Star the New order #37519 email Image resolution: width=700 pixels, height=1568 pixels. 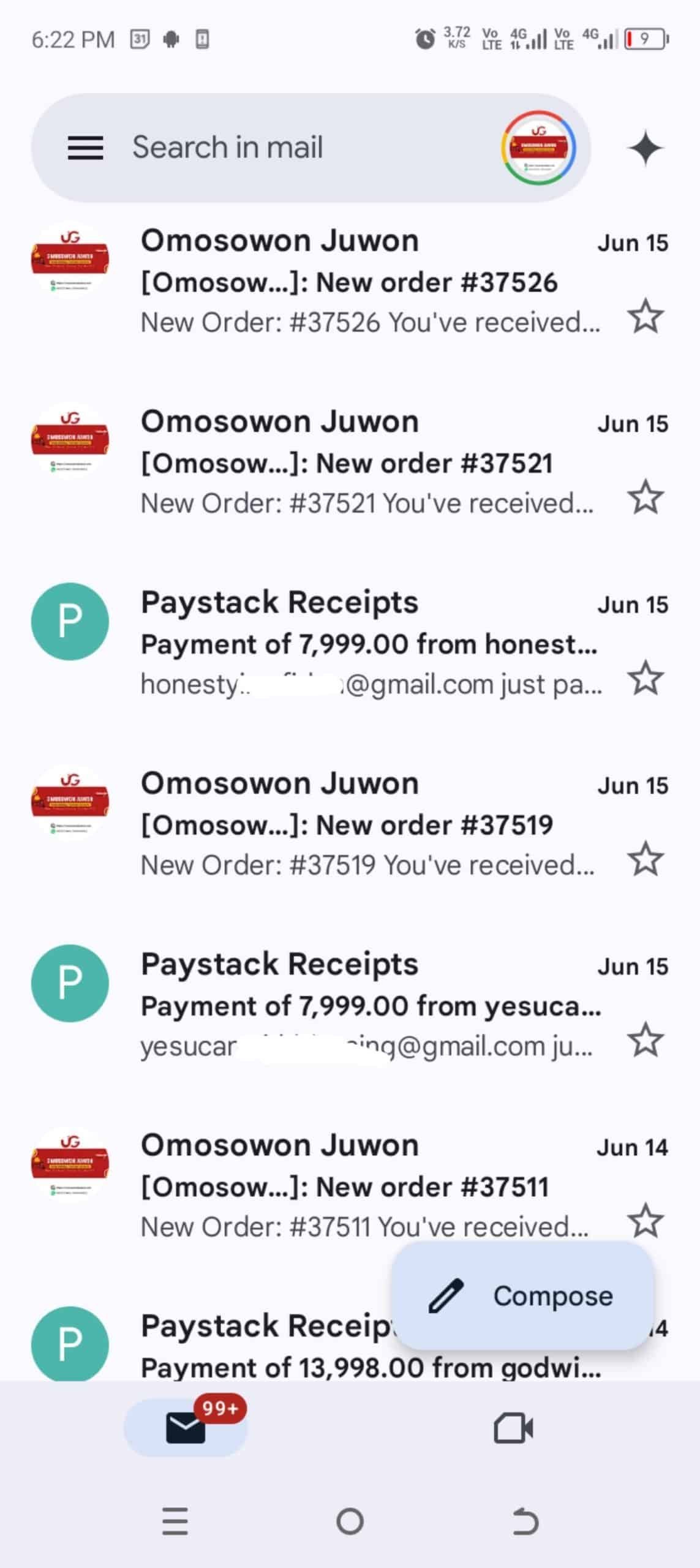coord(645,859)
